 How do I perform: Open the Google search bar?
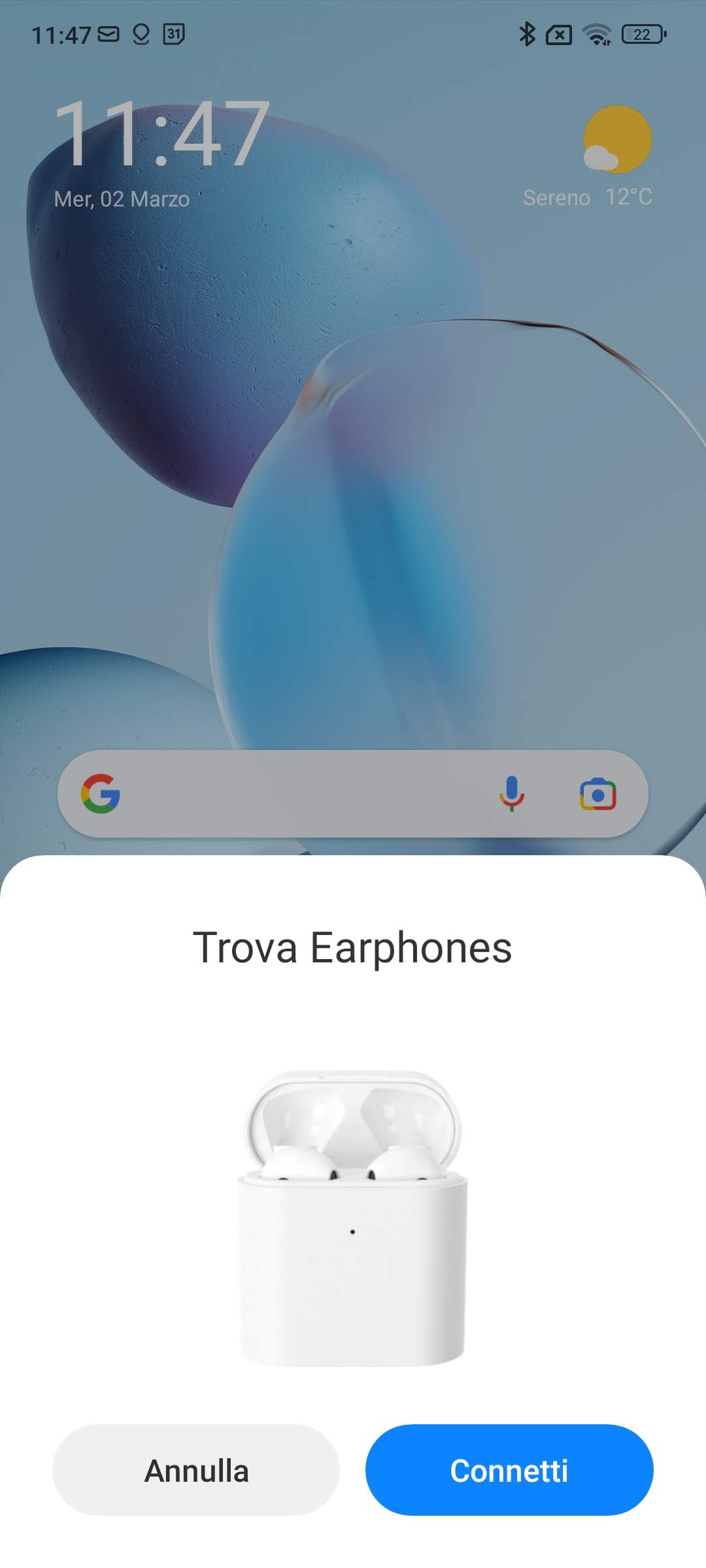pyautogui.click(x=301, y=794)
